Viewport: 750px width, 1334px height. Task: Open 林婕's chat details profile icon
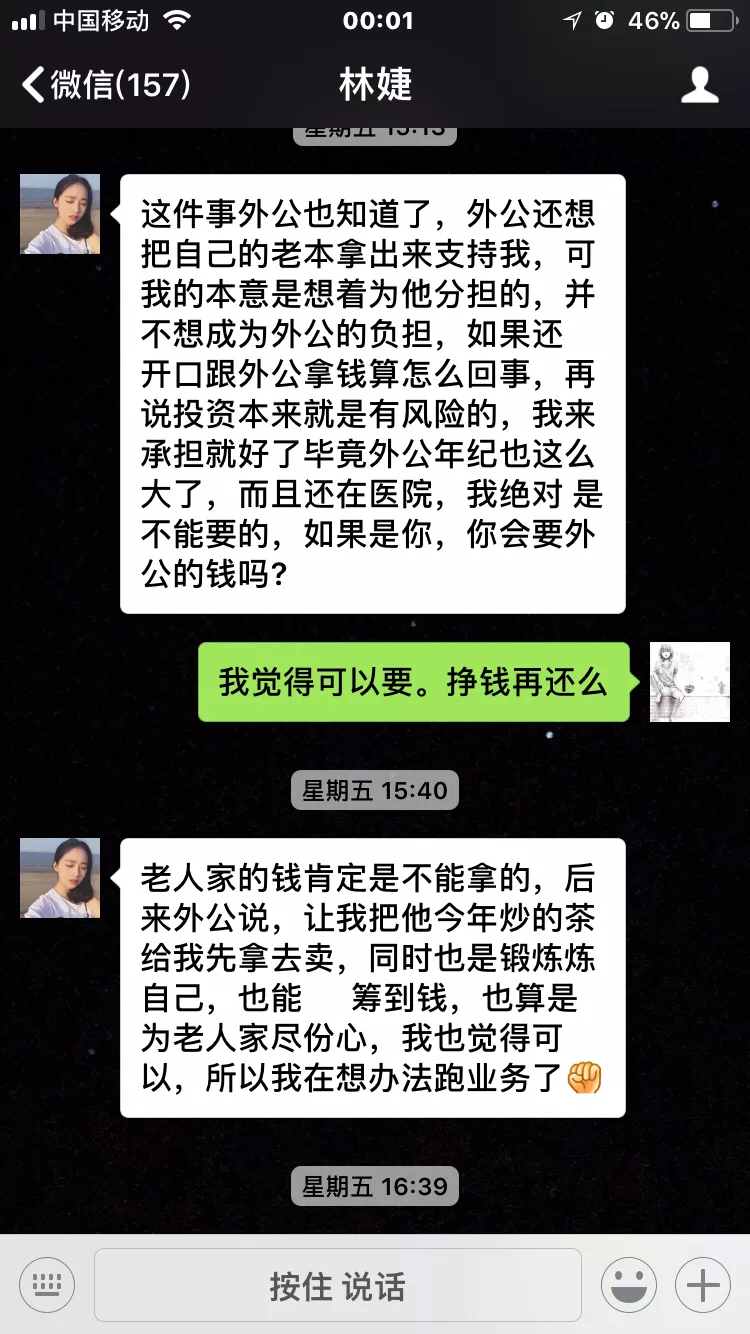[x=699, y=85]
